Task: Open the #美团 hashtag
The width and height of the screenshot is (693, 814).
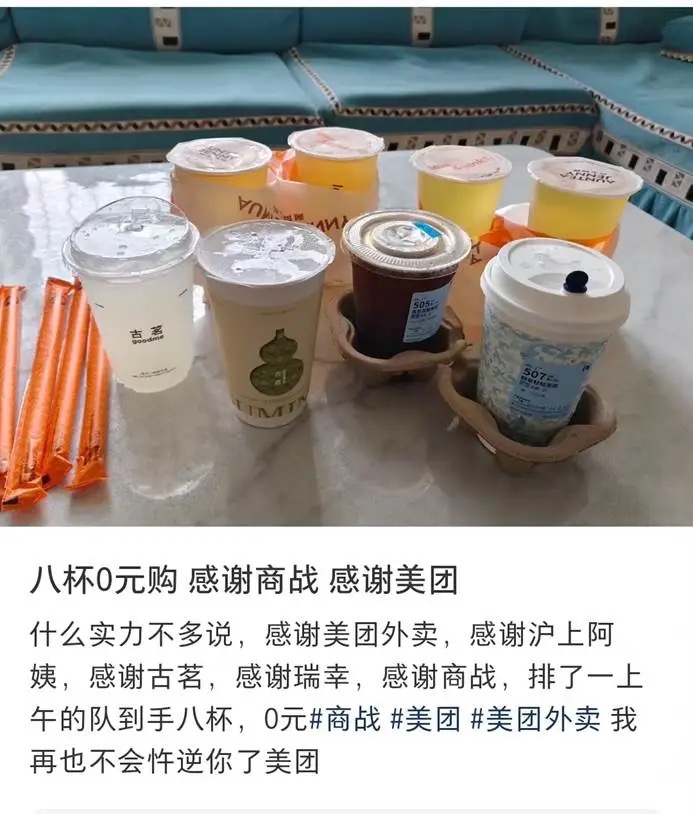Action: click(x=424, y=719)
